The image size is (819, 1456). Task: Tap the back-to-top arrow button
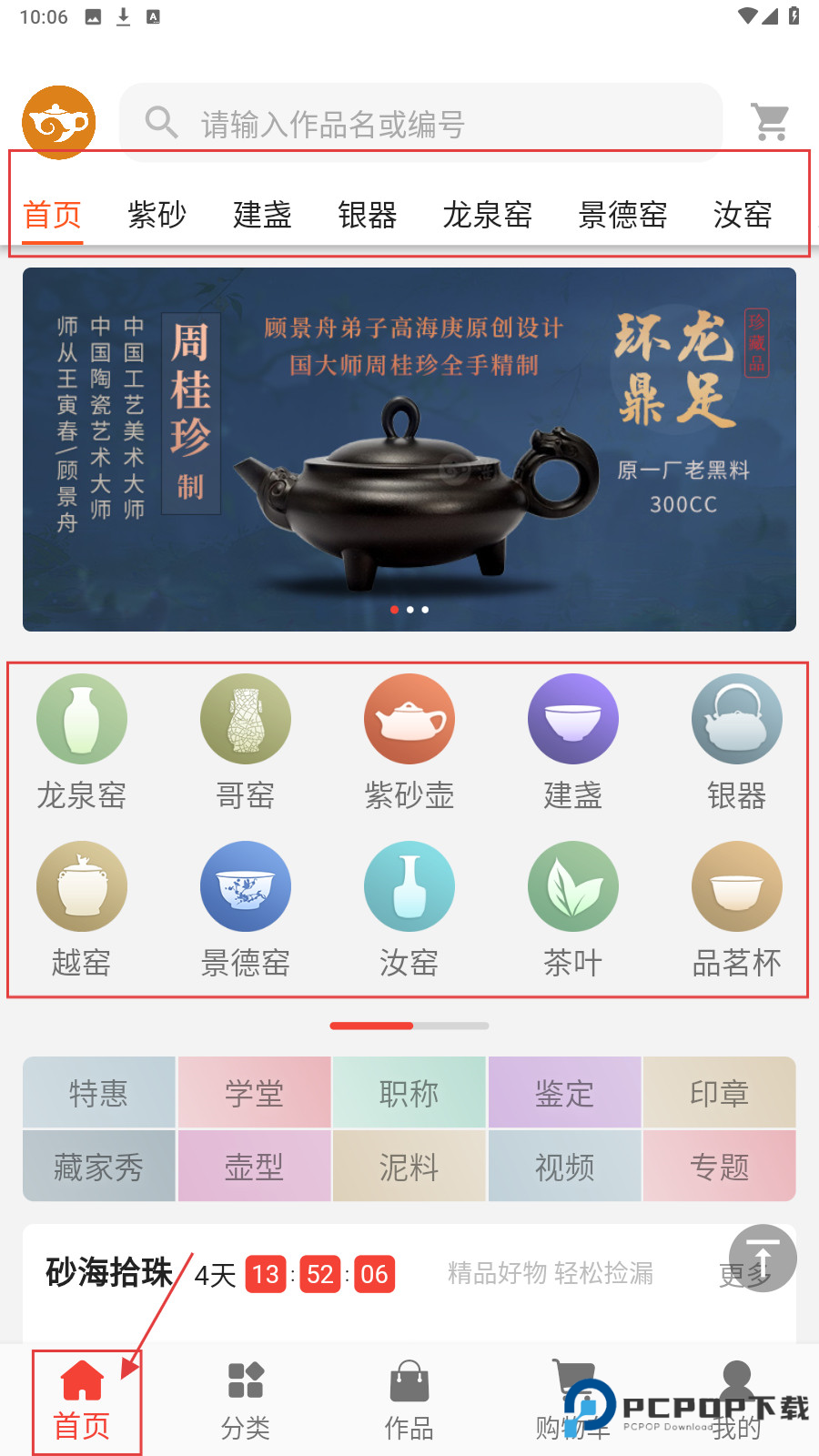point(763,1259)
